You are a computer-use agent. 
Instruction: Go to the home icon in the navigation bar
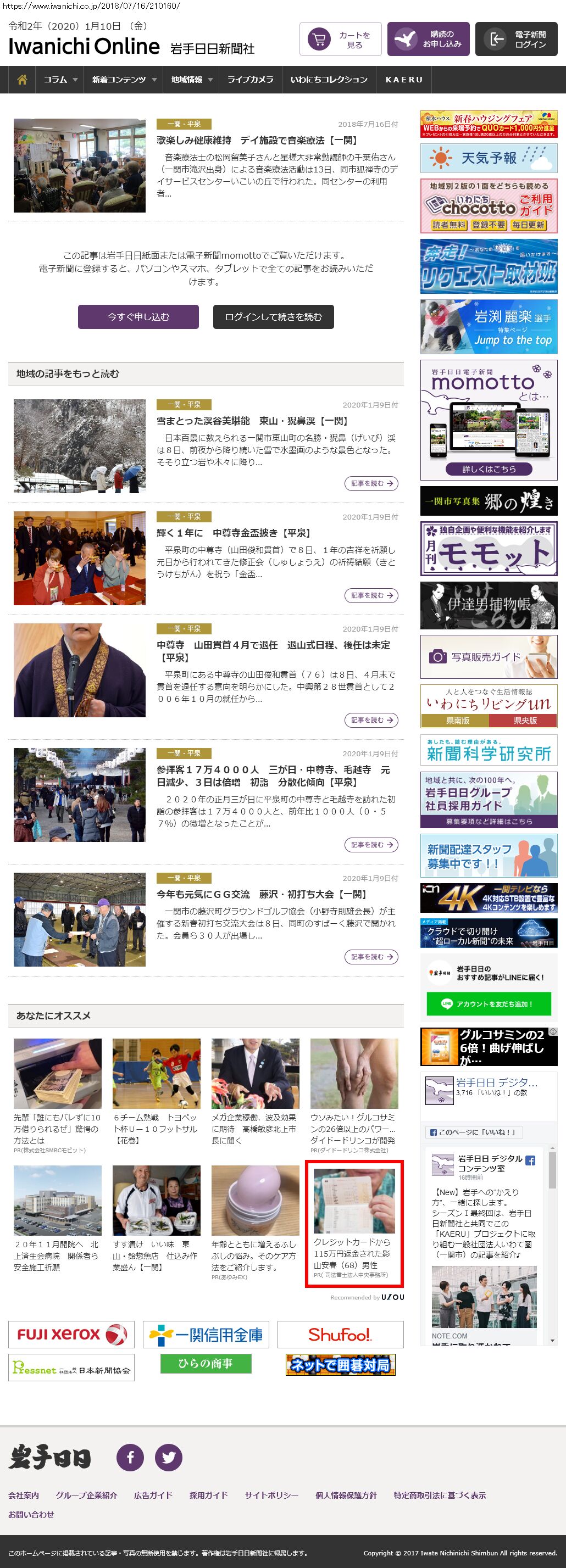click(x=22, y=80)
